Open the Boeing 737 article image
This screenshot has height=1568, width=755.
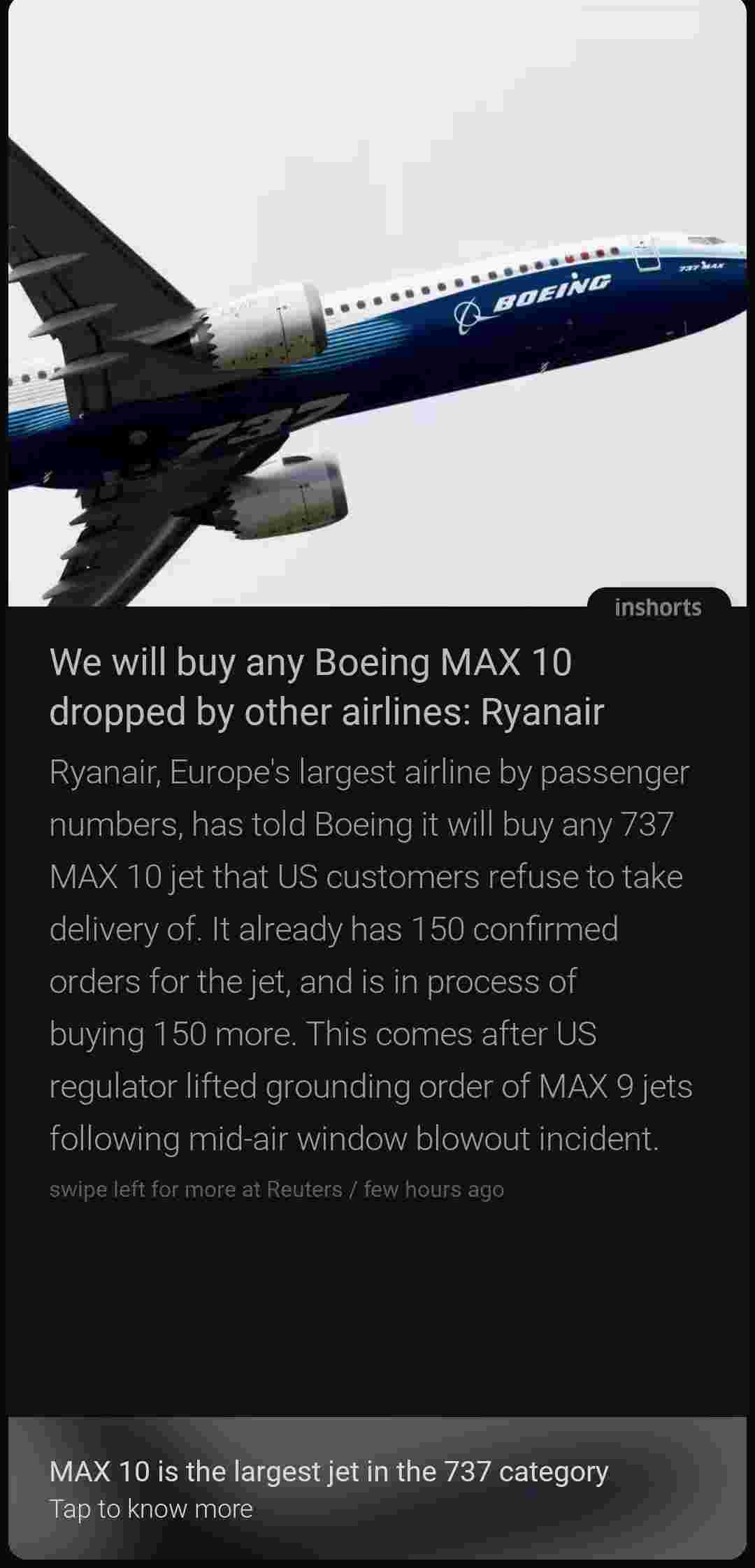click(377, 300)
